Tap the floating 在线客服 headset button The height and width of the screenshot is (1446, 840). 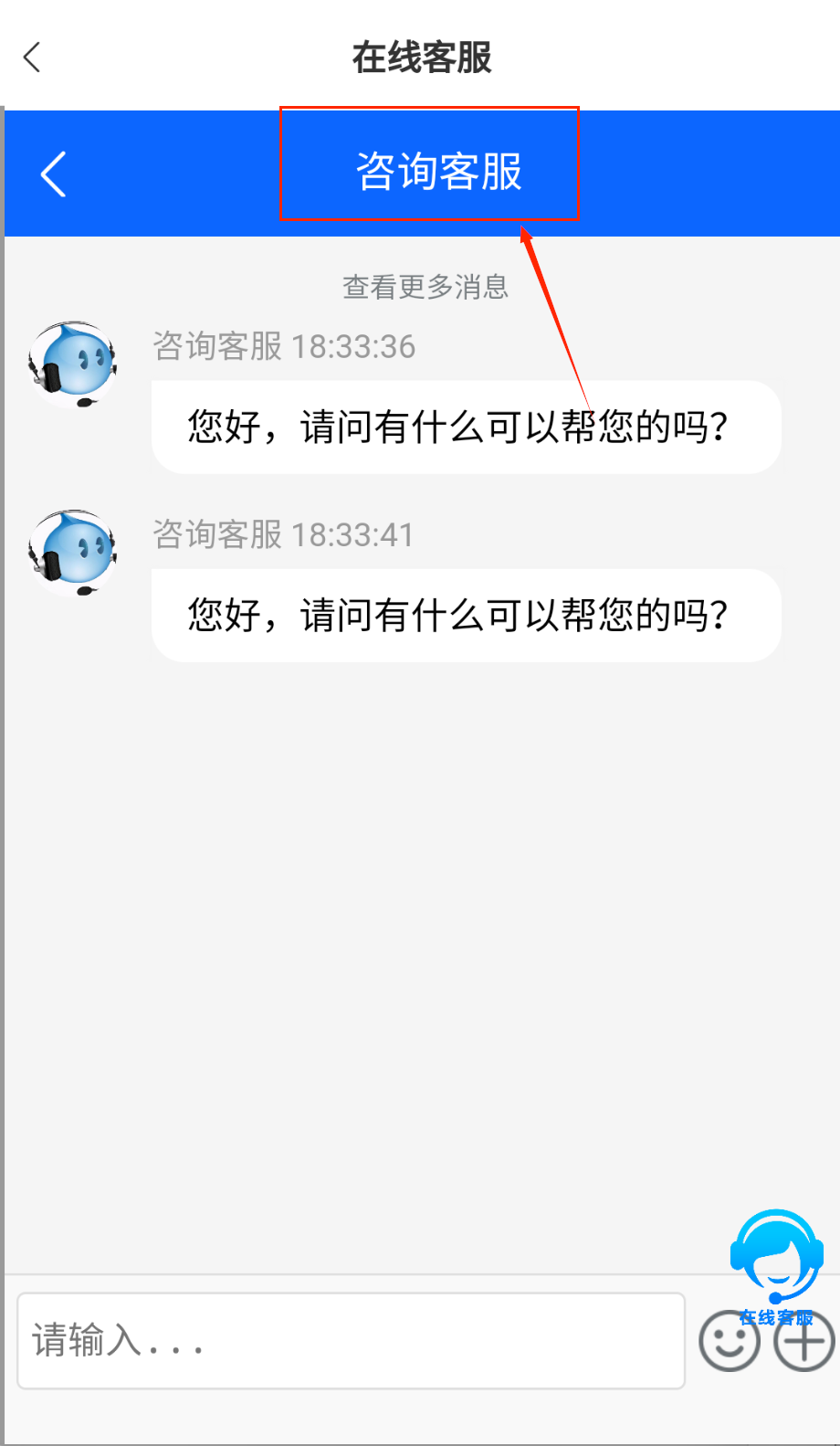click(776, 1259)
